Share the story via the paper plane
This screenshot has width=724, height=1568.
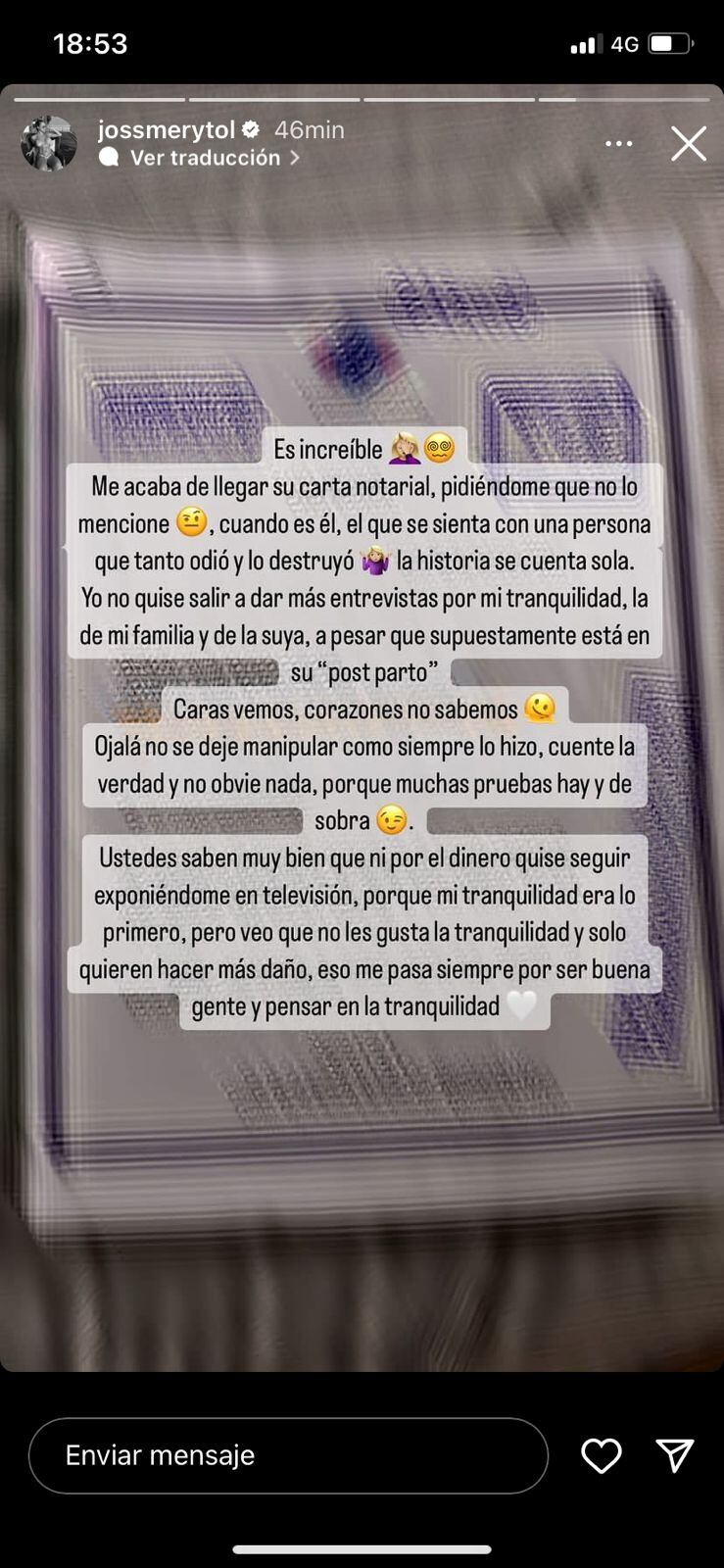click(674, 1455)
